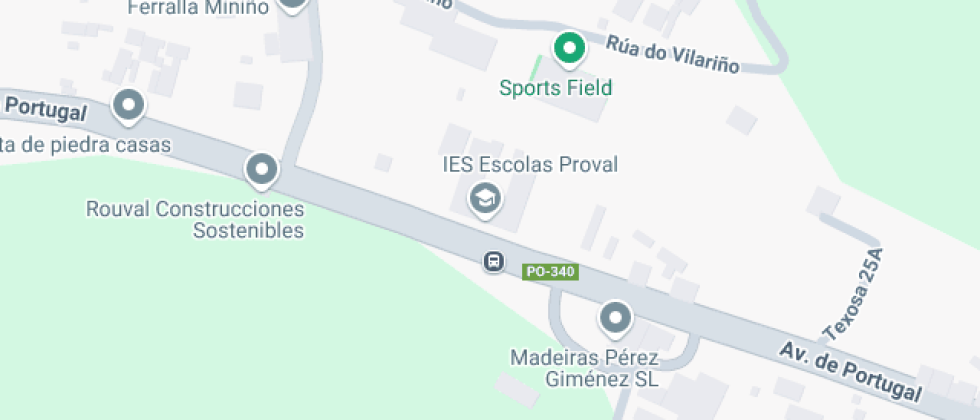Tap the pin above piedra casas label
Viewport: 980px width, 420px height.
(x=129, y=105)
